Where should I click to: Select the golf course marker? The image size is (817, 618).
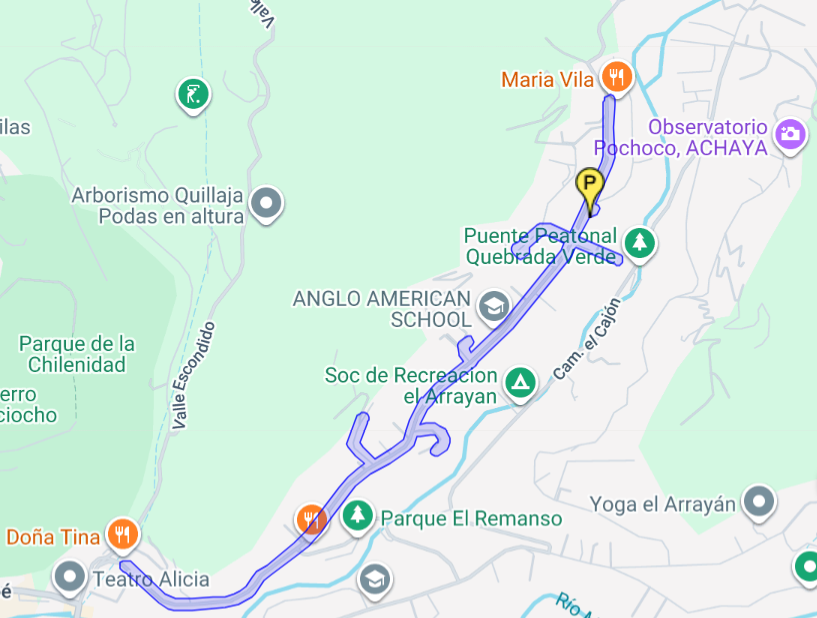click(x=192, y=96)
